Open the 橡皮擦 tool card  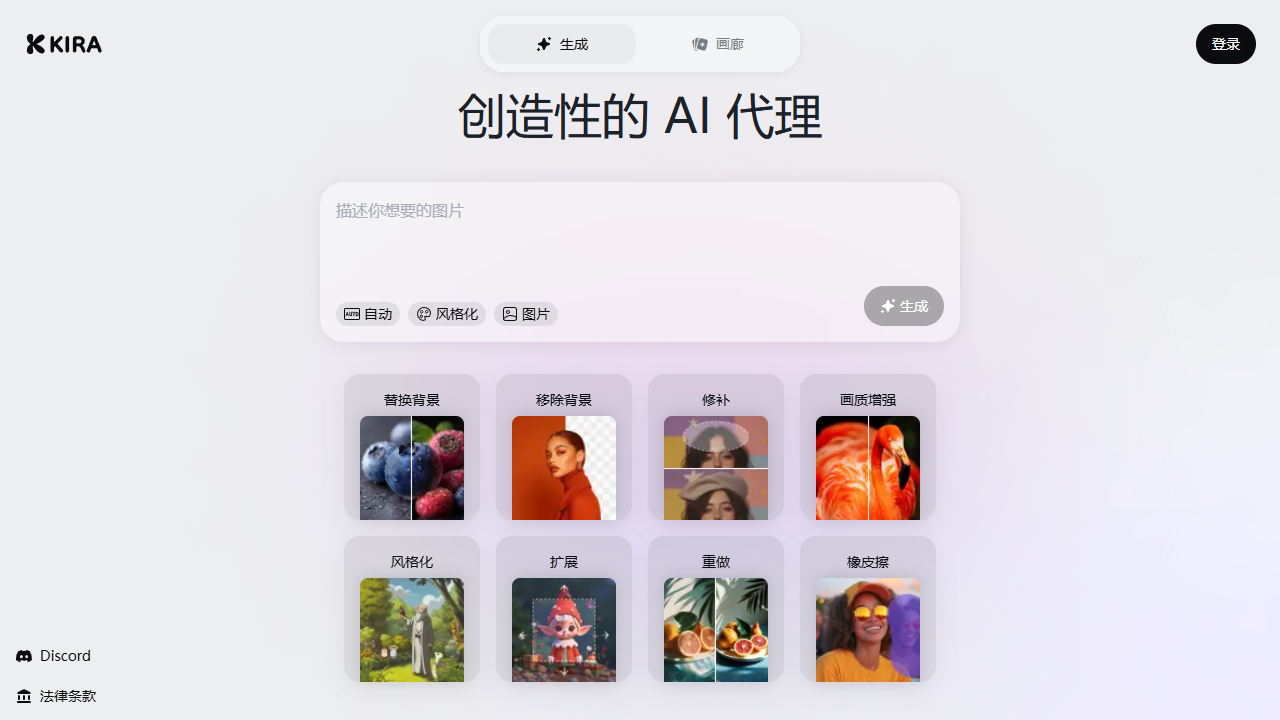pyautogui.click(x=868, y=610)
